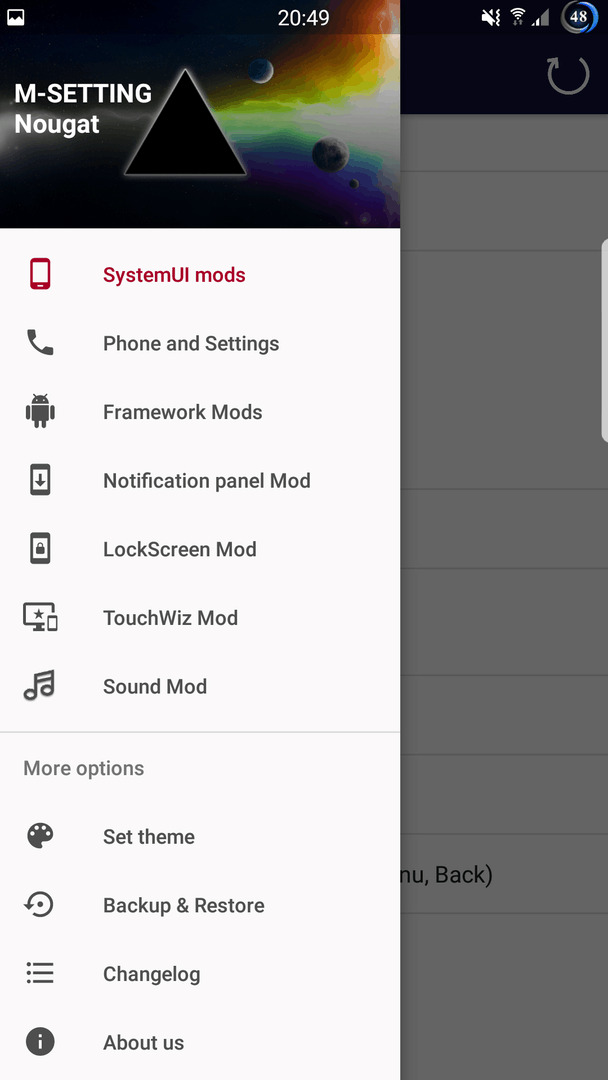Open About us page
Viewport: 608px width, 1080px height.
[x=200, y=1042]
